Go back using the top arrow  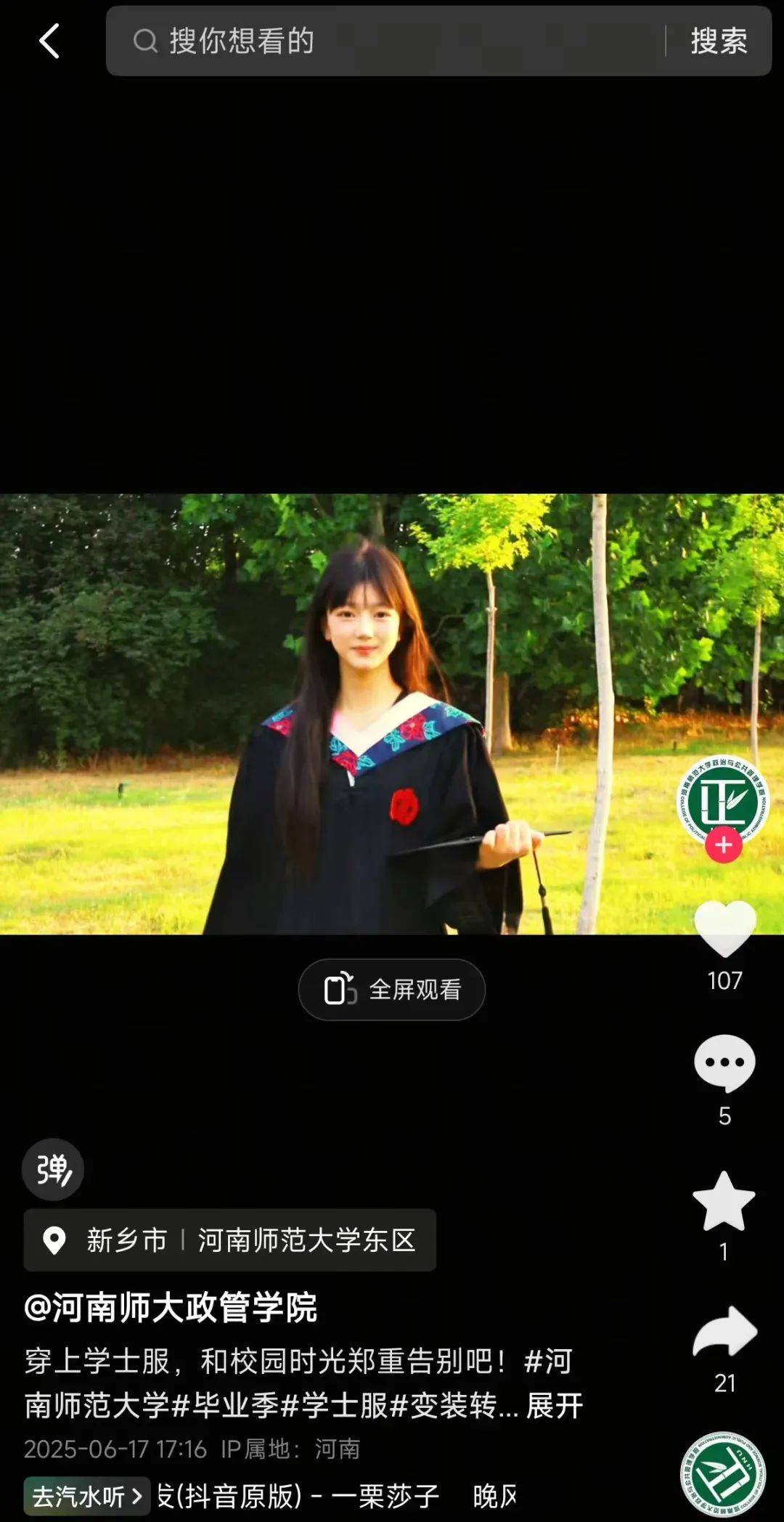point(49,41)
